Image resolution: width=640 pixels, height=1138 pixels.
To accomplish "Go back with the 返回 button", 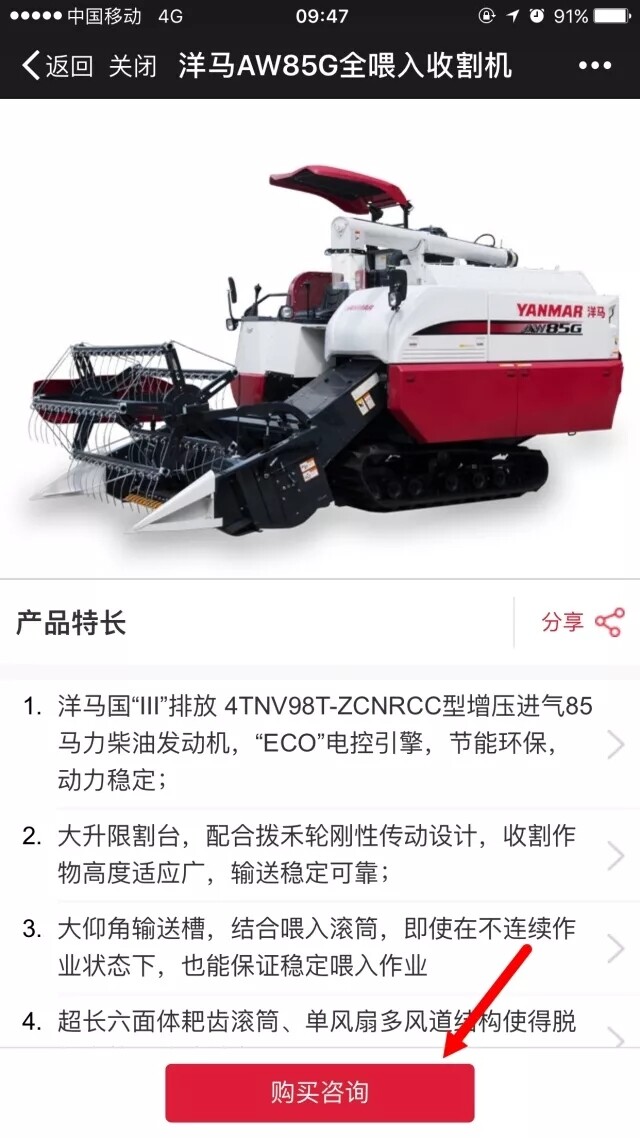I will (57, 66).
